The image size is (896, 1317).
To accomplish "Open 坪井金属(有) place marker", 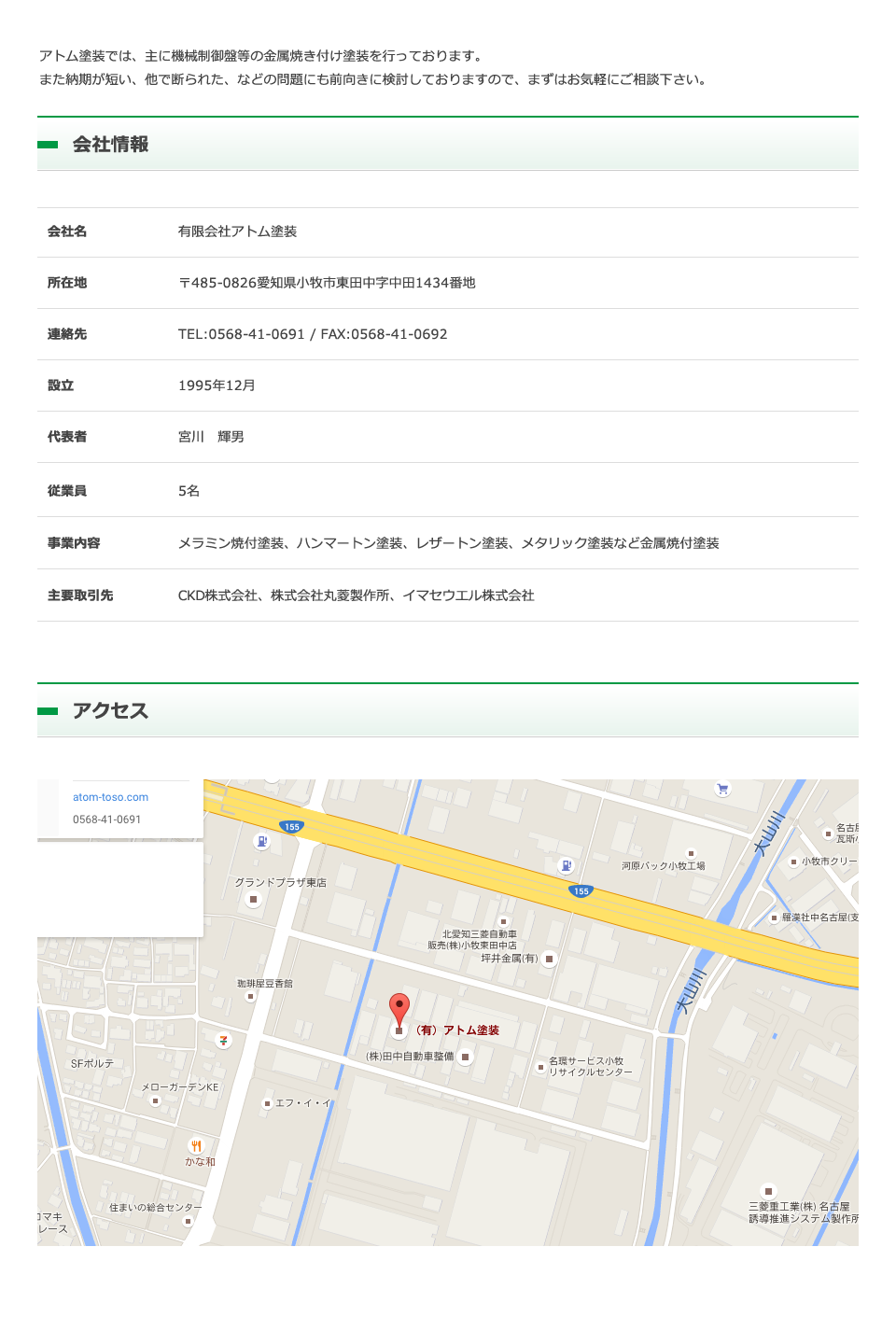I will pos(549,959).
